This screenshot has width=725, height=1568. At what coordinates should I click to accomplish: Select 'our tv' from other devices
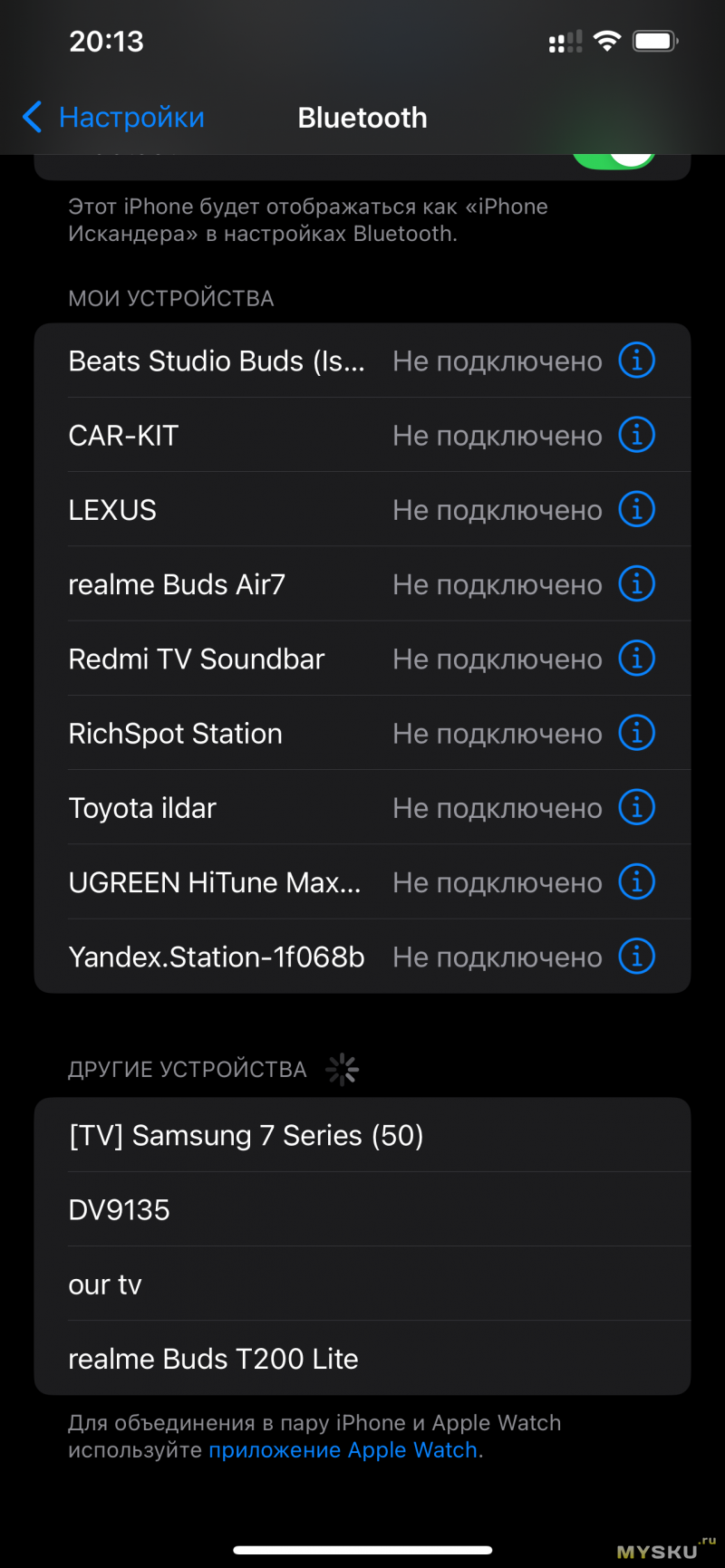105,1284
